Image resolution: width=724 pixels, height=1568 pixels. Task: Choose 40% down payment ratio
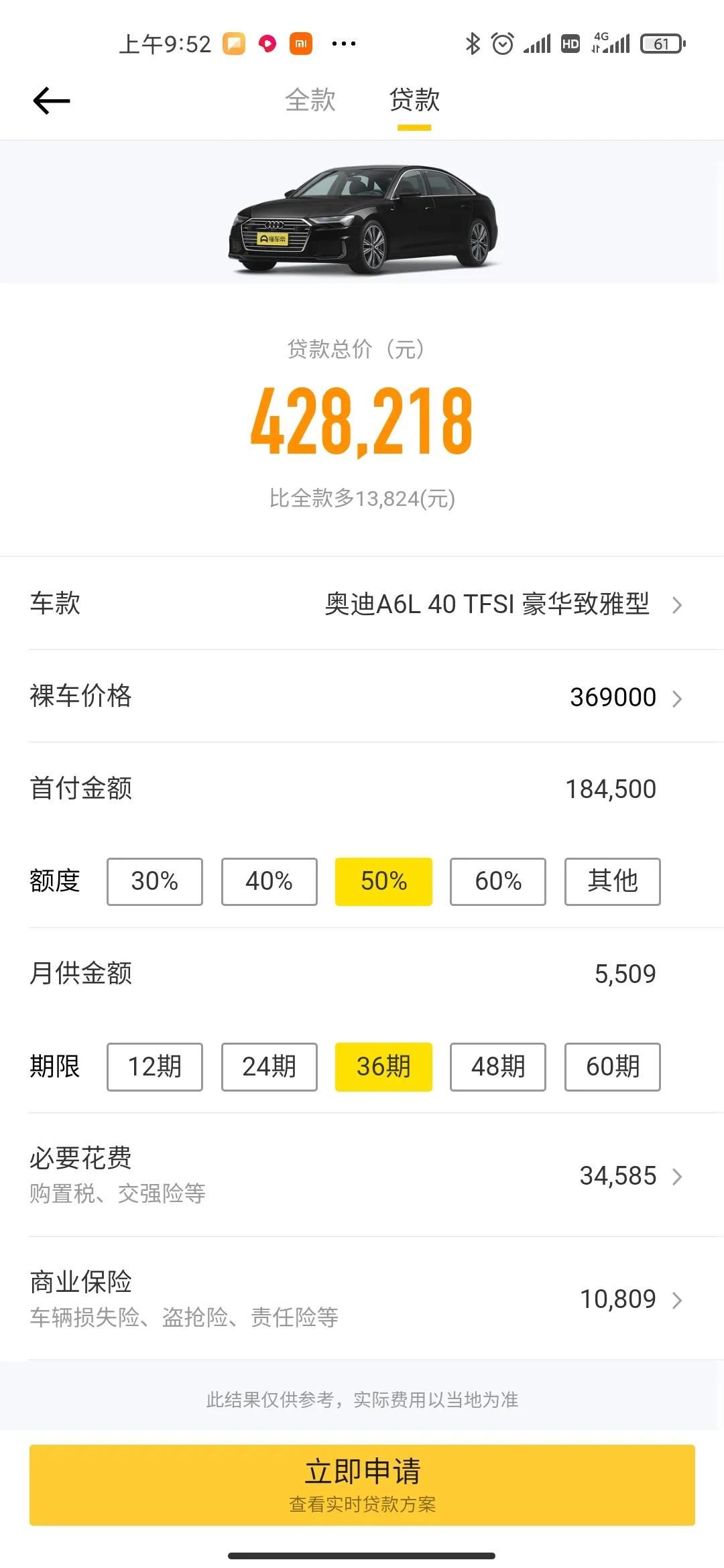pos(269,881)
